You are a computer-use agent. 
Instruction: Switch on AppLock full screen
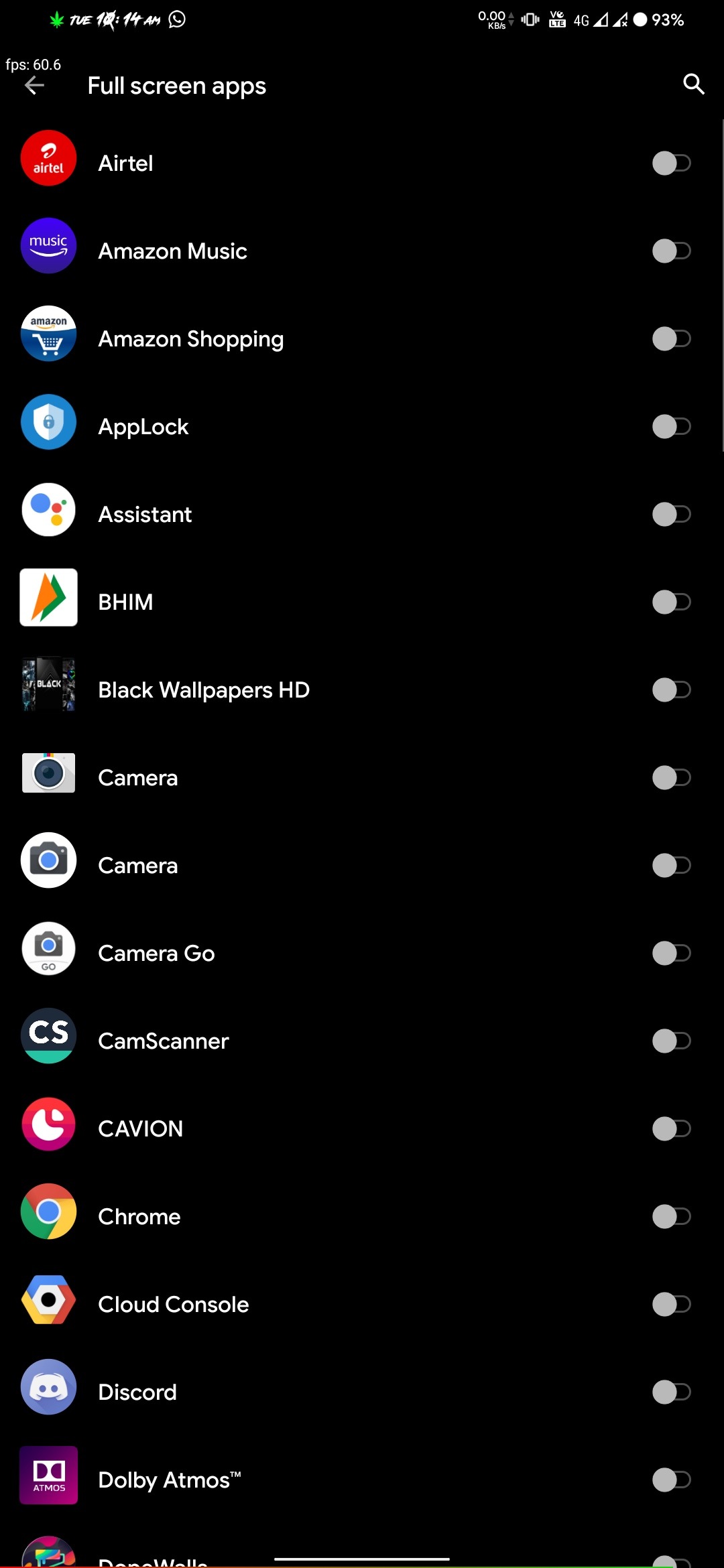coord(671,426)
